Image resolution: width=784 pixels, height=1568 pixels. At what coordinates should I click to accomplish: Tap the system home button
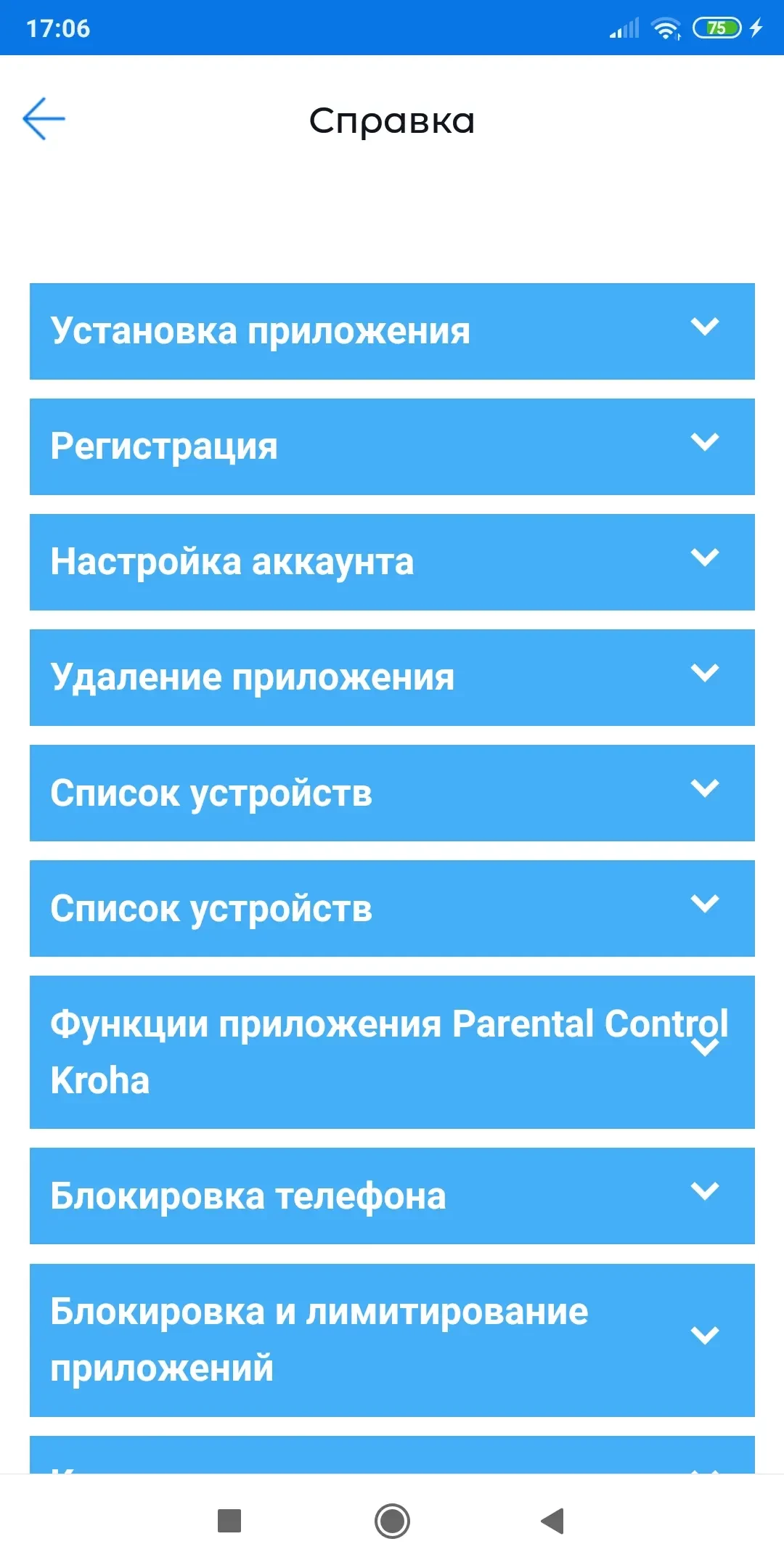(392, 1521)
